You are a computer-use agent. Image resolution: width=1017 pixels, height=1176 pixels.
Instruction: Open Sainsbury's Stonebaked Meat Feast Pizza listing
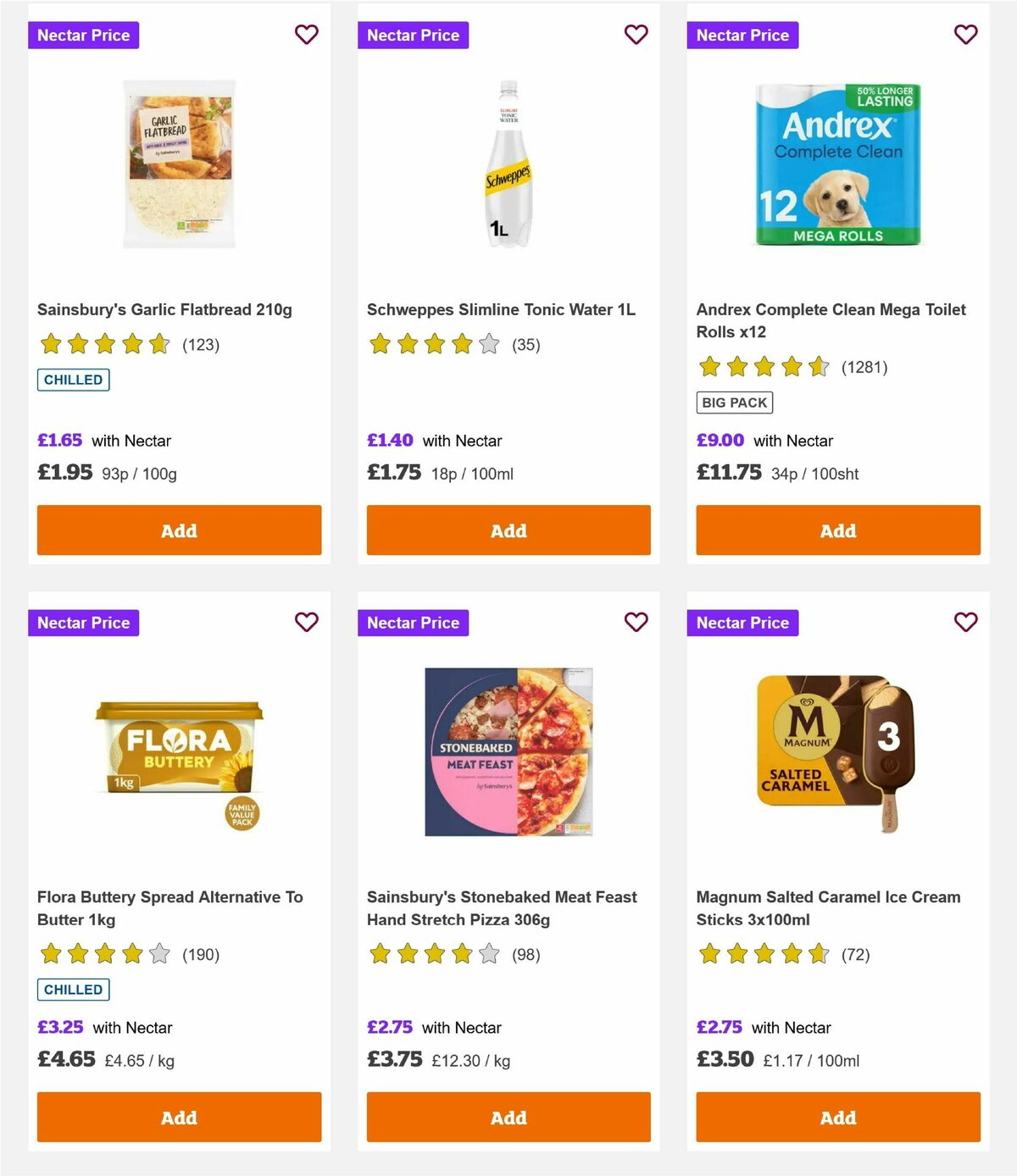[502, 907]
